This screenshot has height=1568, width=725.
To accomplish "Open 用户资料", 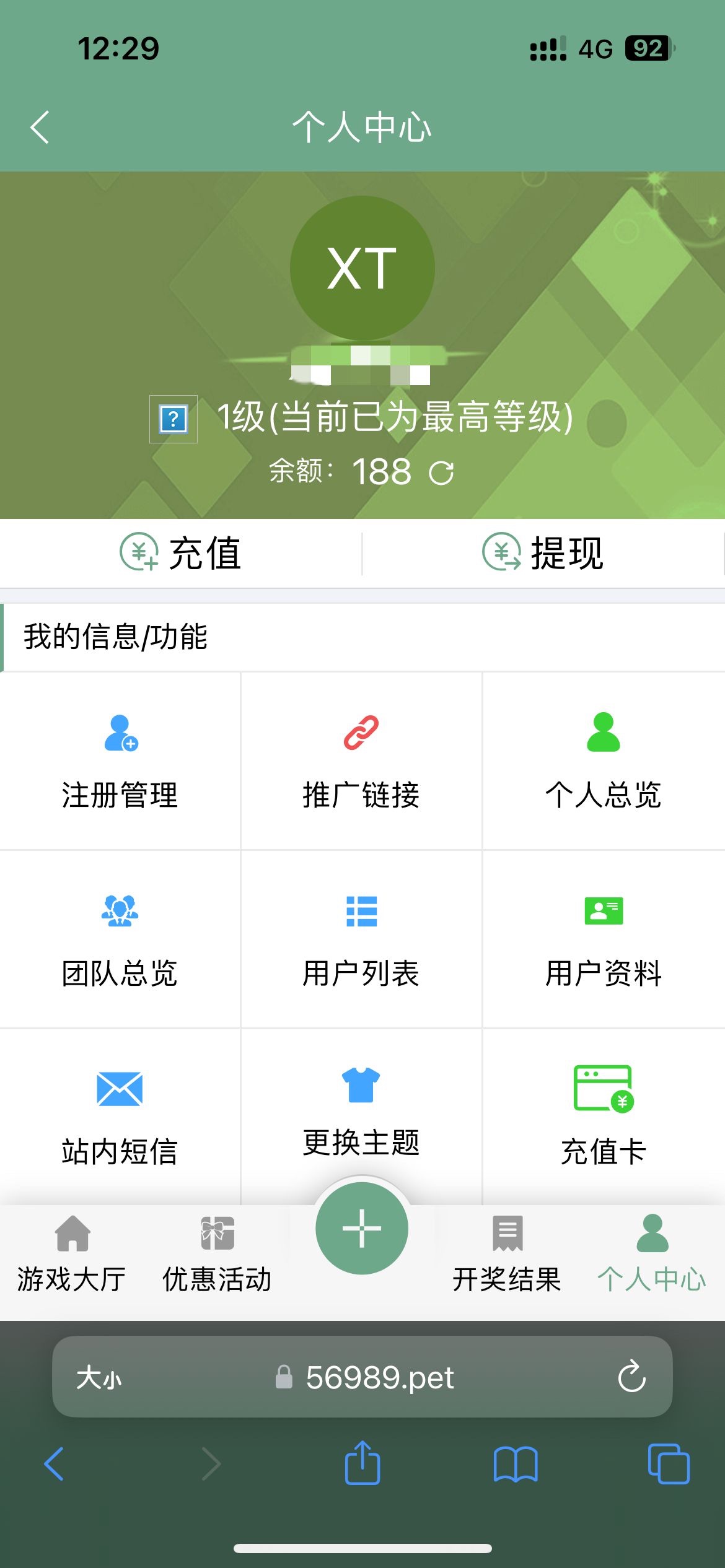I will (x=603, y=940).
